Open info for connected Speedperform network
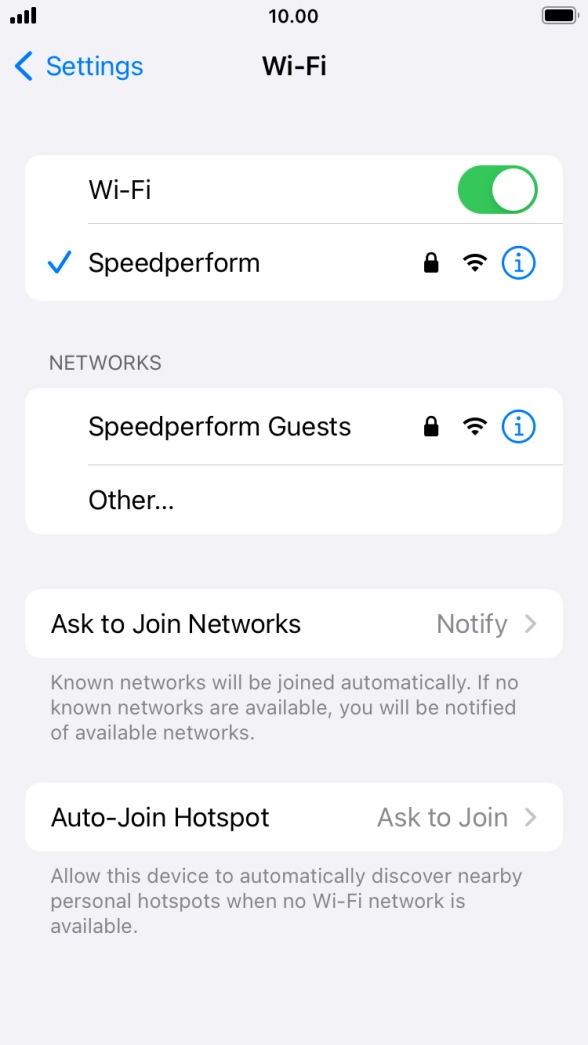Viewport: 588px width, 1045px height. (518, 263)
